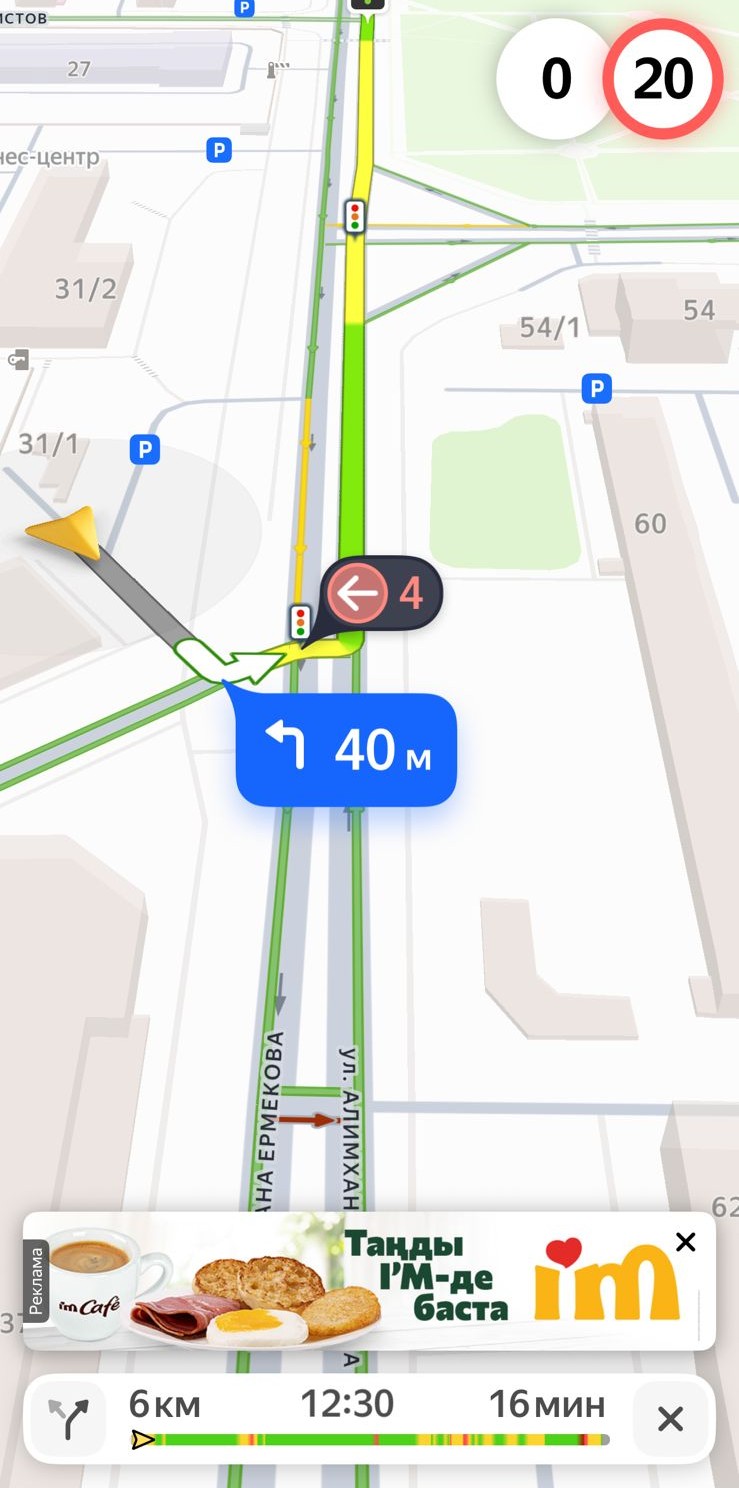The image size is (739, 1488).
Task: Tap the left turn 40 m maneuver balloon
Action: pyautogui.click(x=346, y=749)
